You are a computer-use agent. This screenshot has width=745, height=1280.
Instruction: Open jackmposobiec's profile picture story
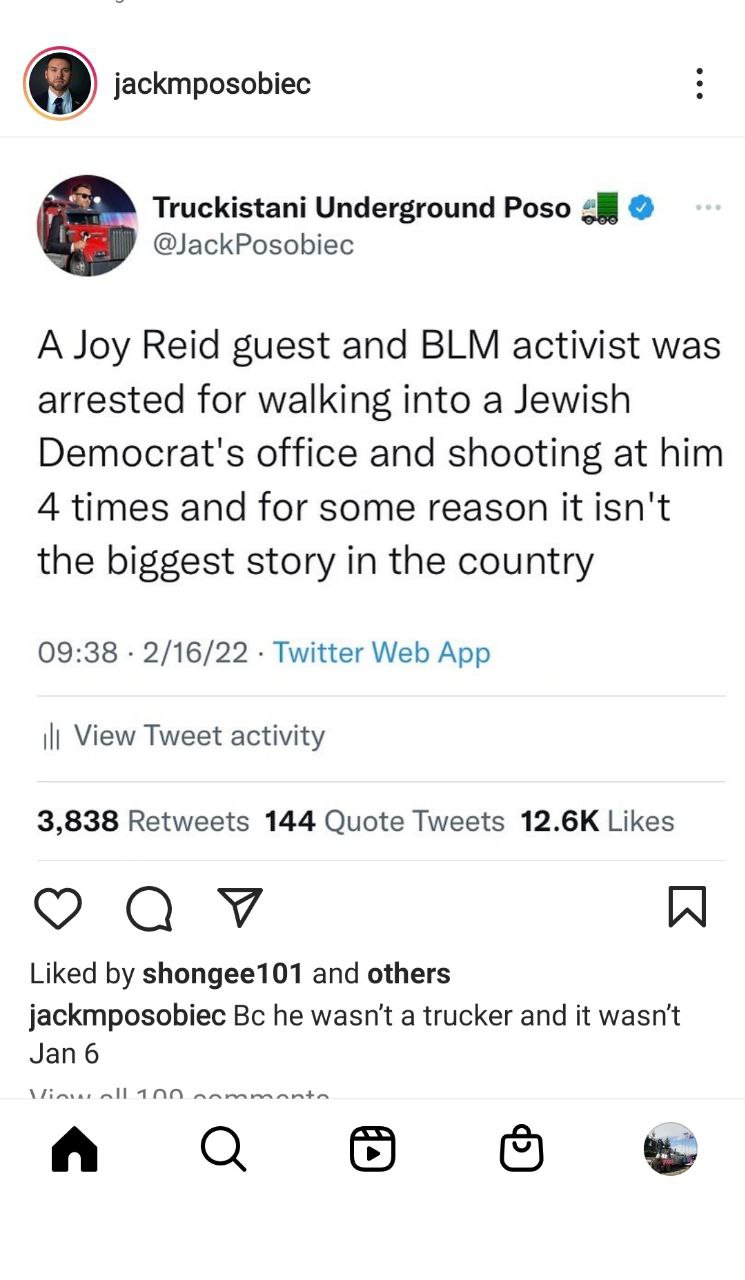coord(60,84)
